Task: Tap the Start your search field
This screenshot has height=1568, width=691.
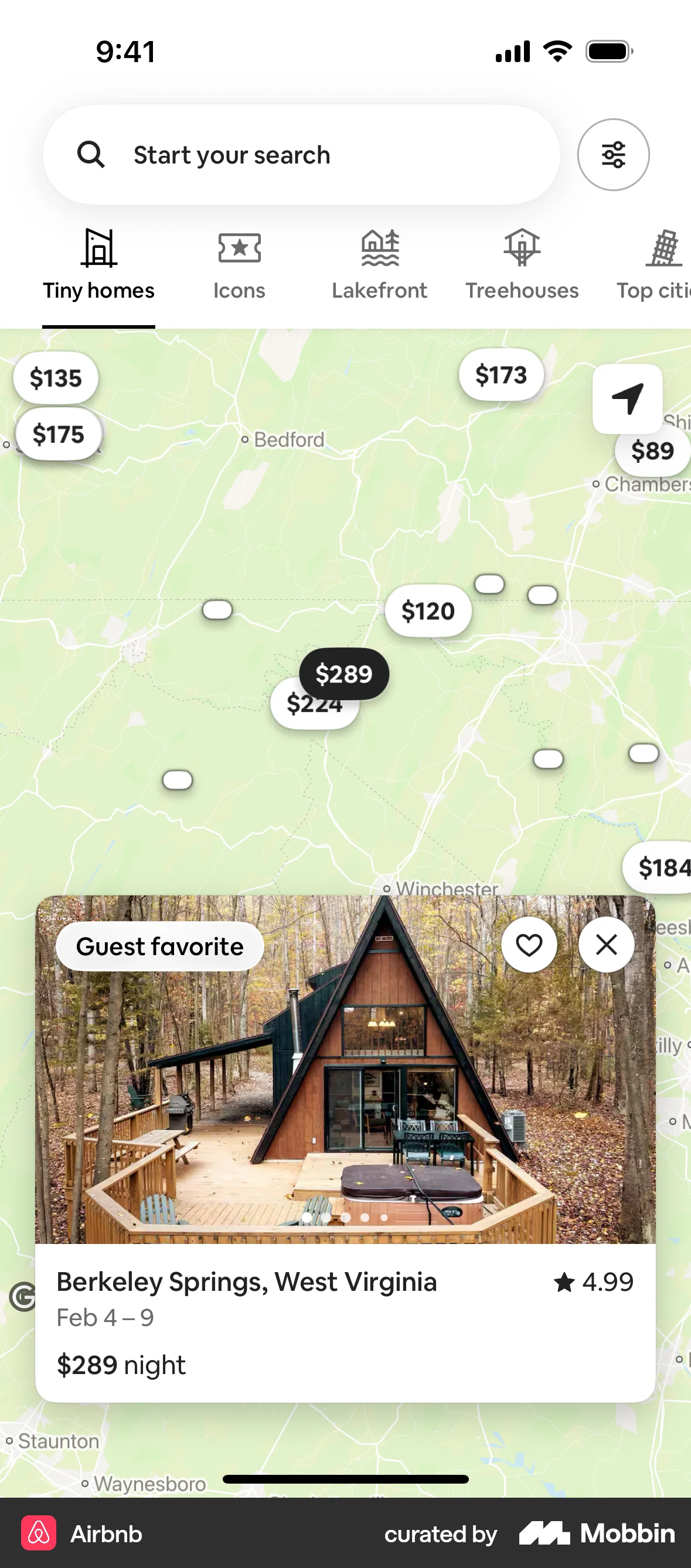Action: pyautogui.click(x=302, y=155)
